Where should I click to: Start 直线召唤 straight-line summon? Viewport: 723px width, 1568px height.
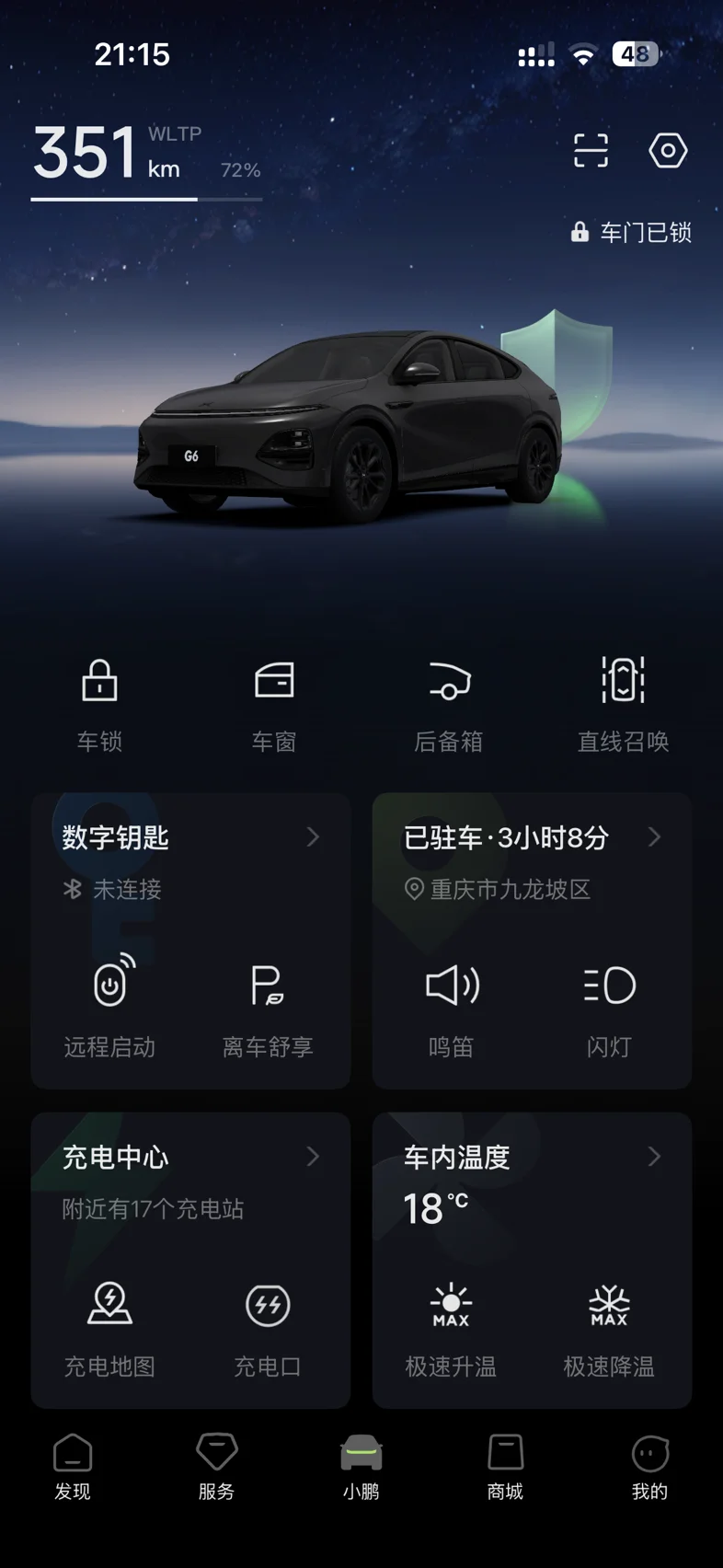coord(623,705)
